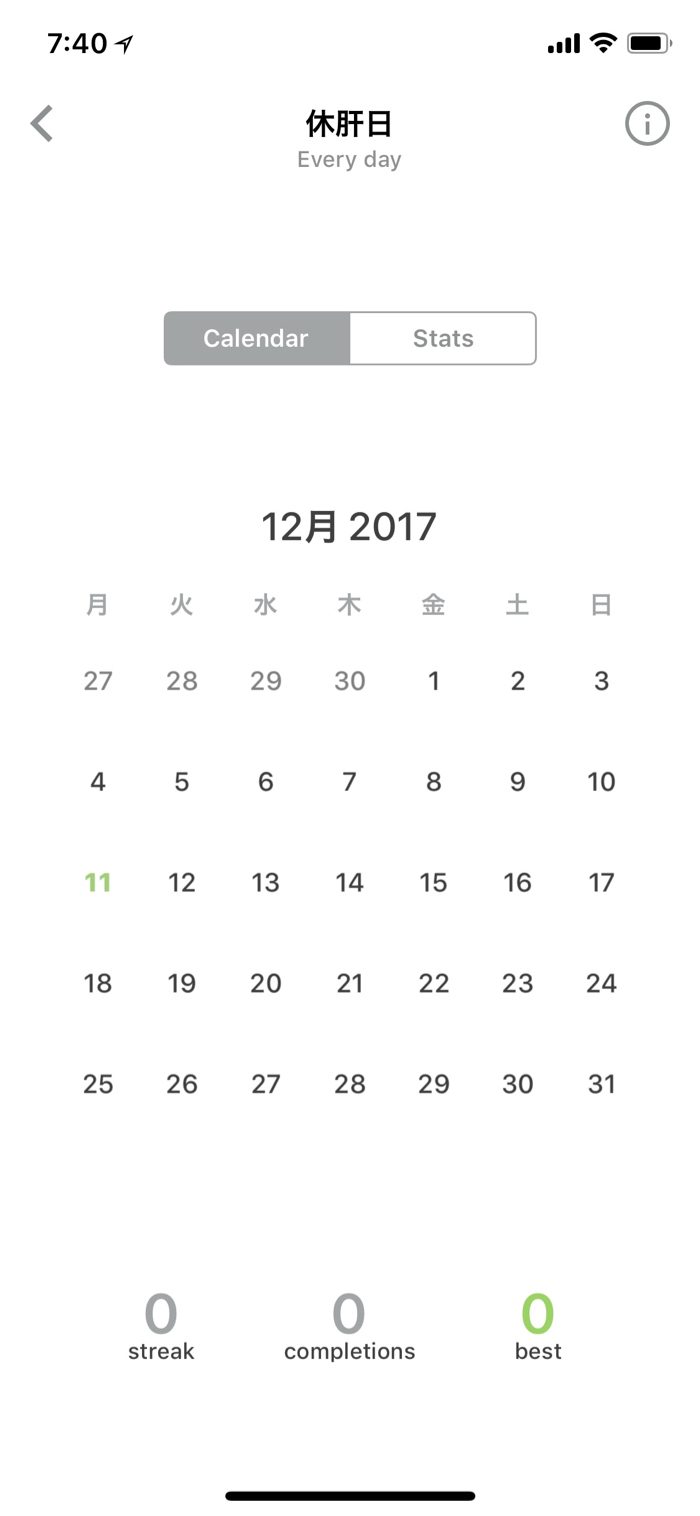Choose December 15 on the calendar

pos(433,882)
